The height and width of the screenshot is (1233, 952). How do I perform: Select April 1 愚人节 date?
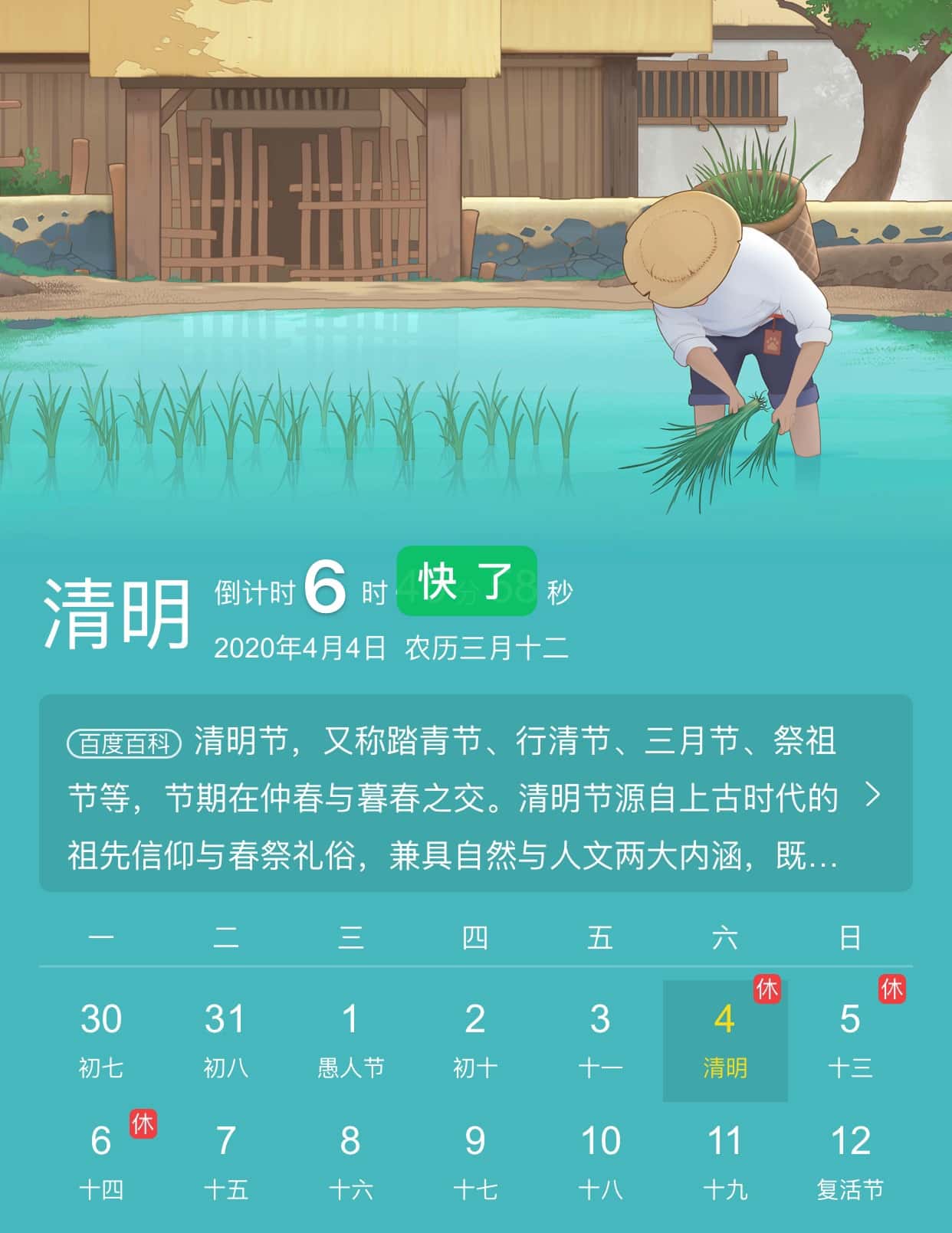coord(350,1039)
